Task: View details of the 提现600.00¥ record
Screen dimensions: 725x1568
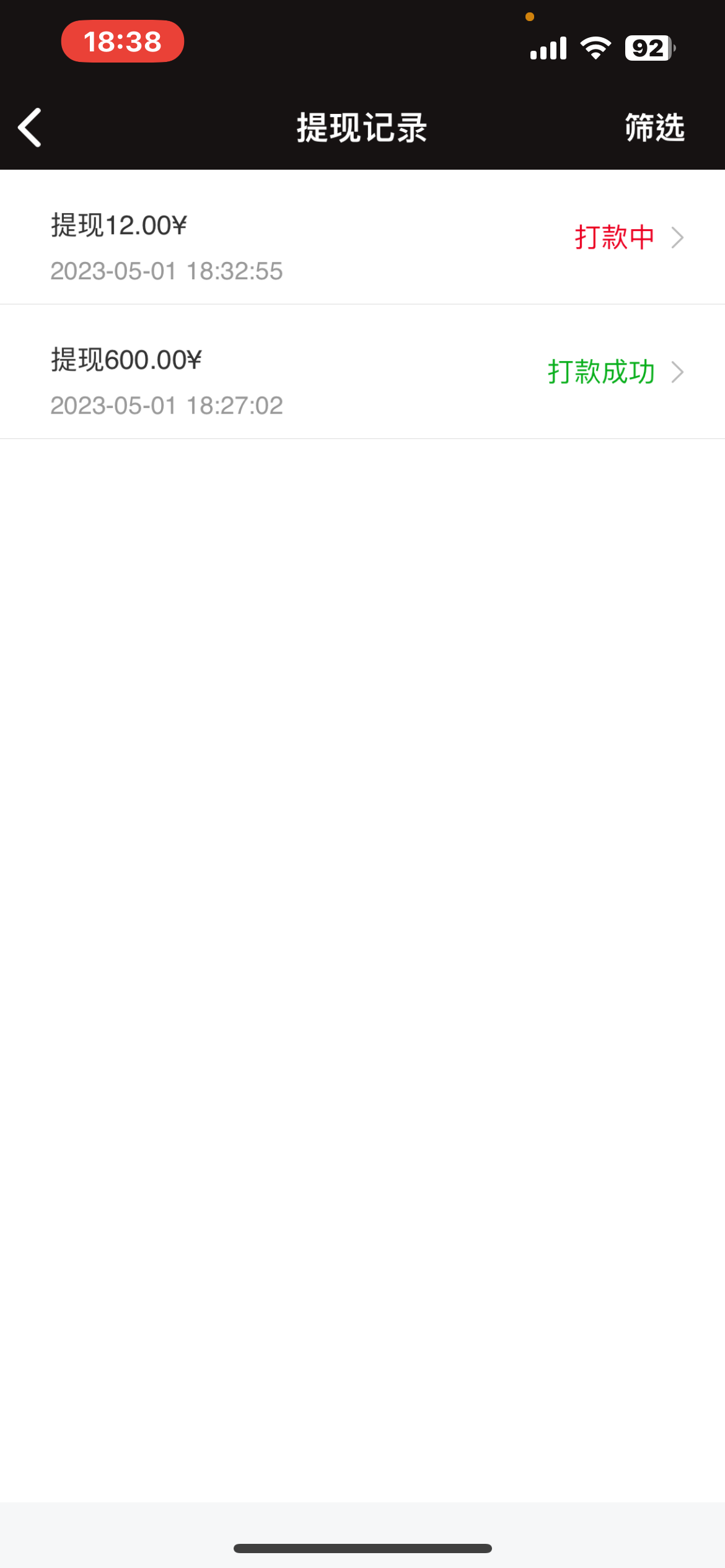Action: pyautogui.click(x=362, y=373)
